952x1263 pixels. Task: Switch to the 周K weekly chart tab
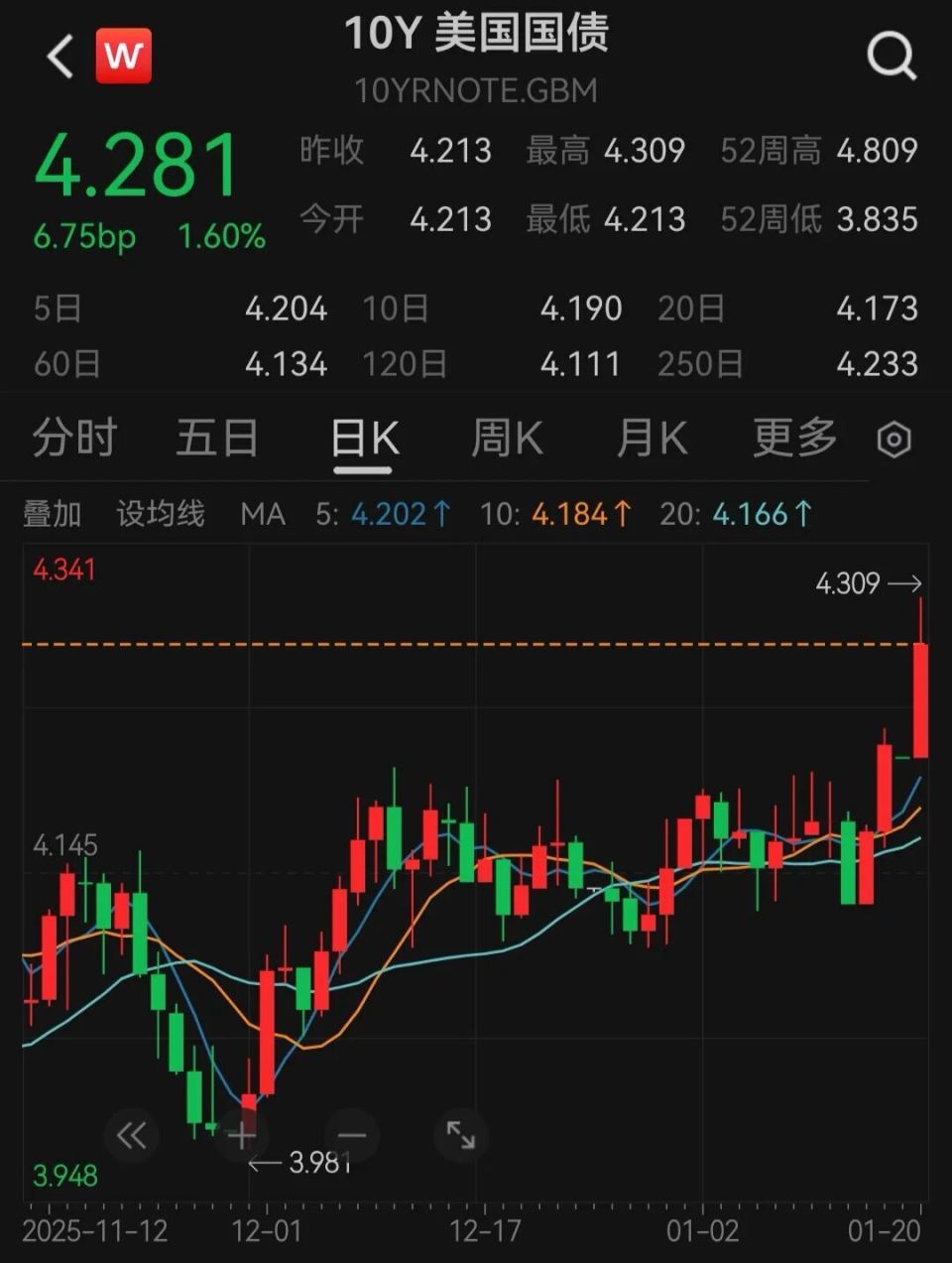pos(507,438)
